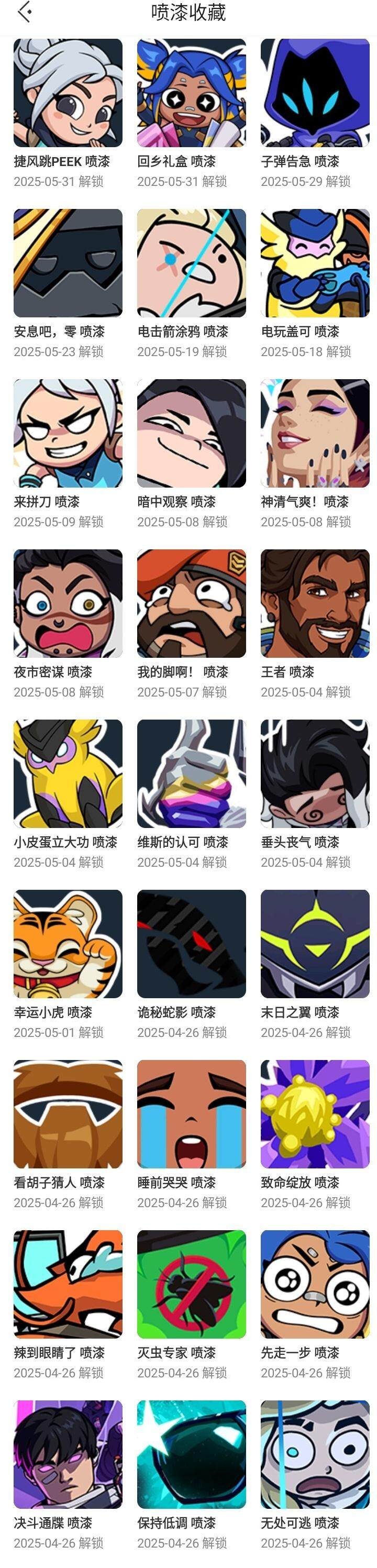Open the 来拼刀 喷漆 tile
This screenshot has width=377, height=1568.
[68, 434]
